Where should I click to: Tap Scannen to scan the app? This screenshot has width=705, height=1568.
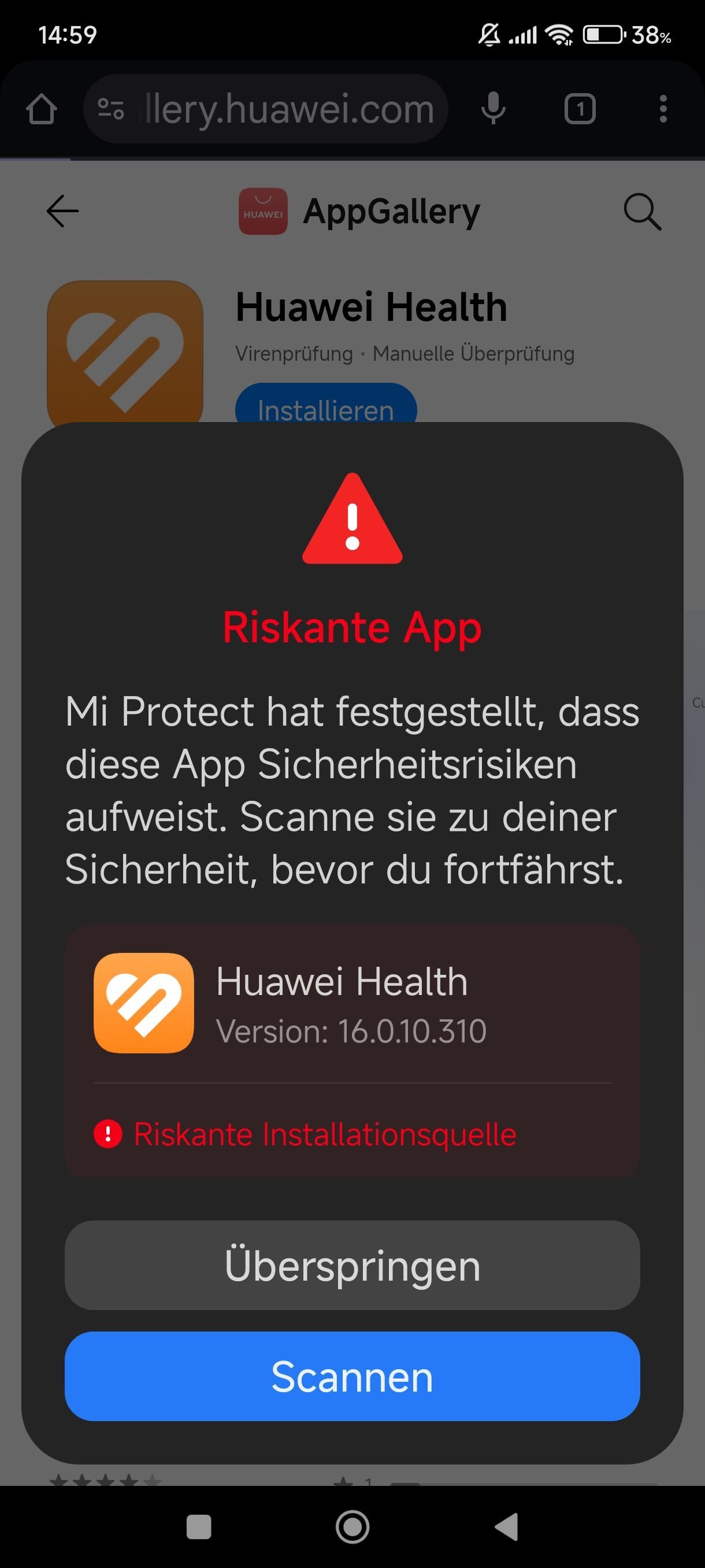pos(352,1376)
